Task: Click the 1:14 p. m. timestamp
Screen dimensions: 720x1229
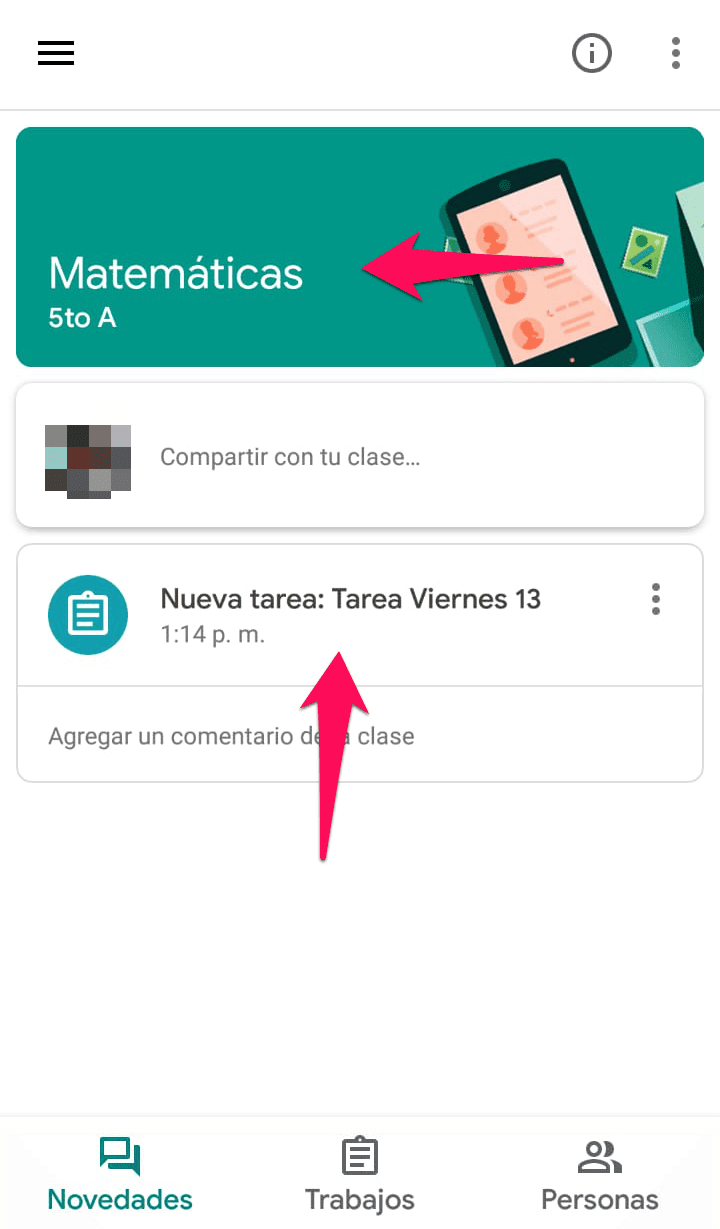Action: coord(212,634)
